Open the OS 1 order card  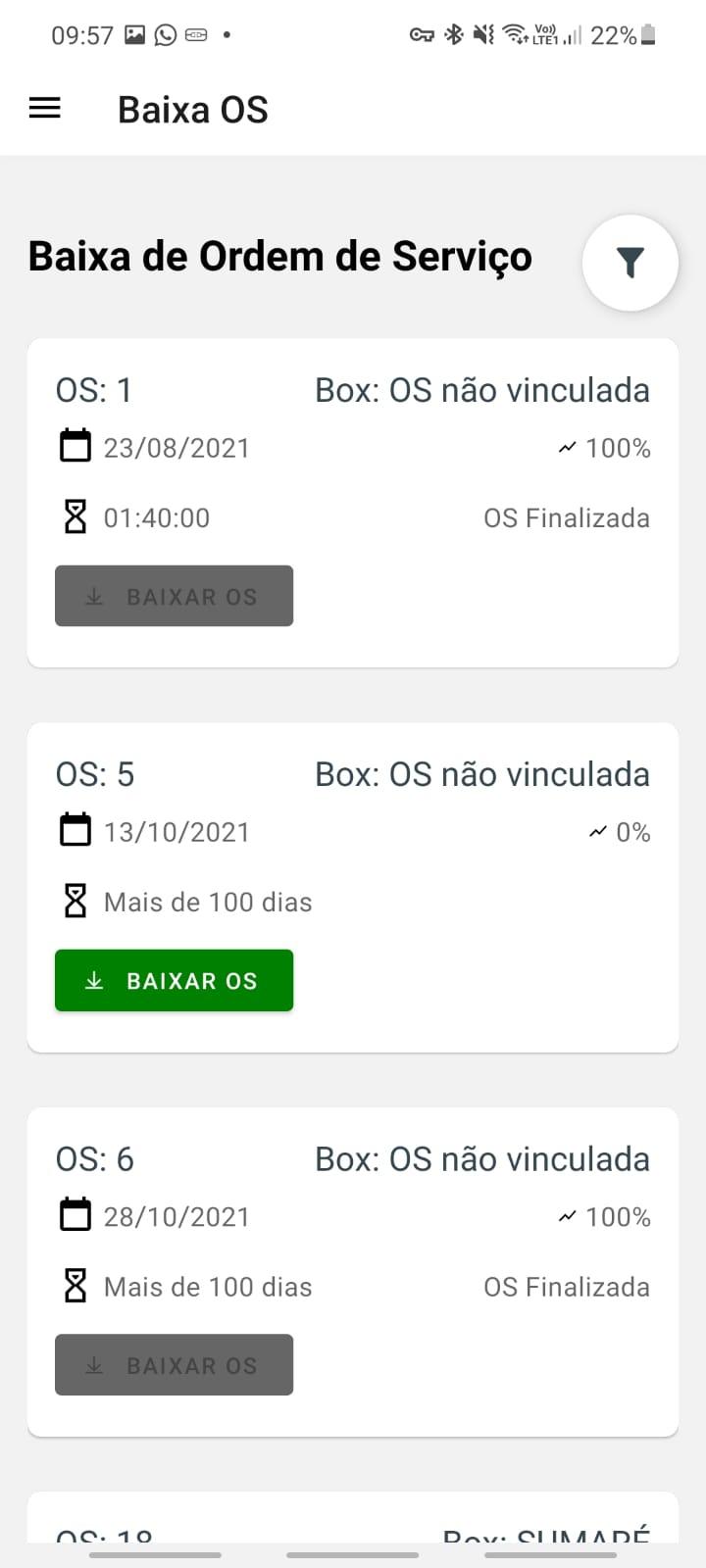coord(353,503)
